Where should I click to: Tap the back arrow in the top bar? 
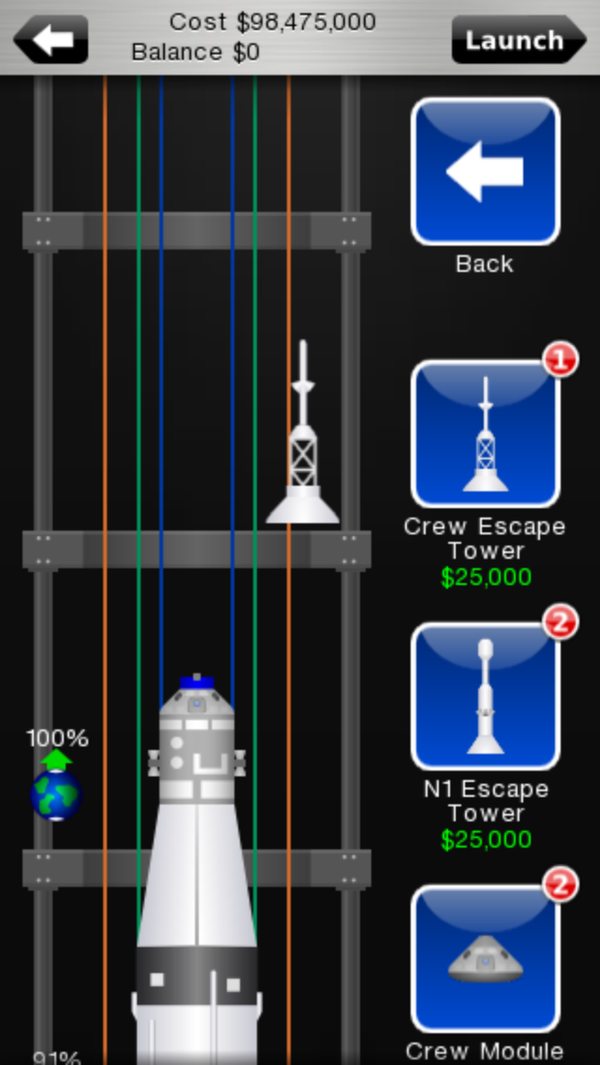[50, 40]
